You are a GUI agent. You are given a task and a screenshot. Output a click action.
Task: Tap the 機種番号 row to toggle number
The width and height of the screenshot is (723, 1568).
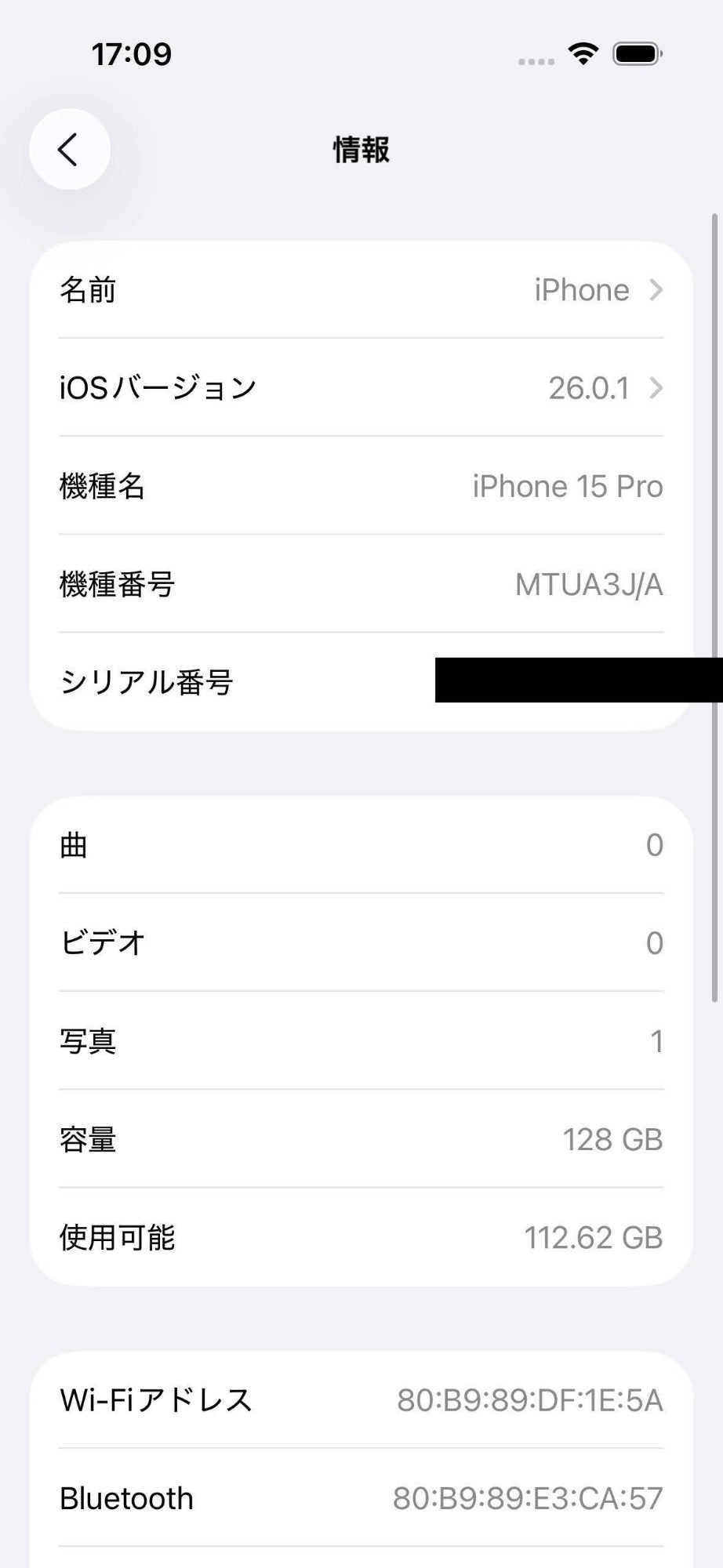point(361,584)
